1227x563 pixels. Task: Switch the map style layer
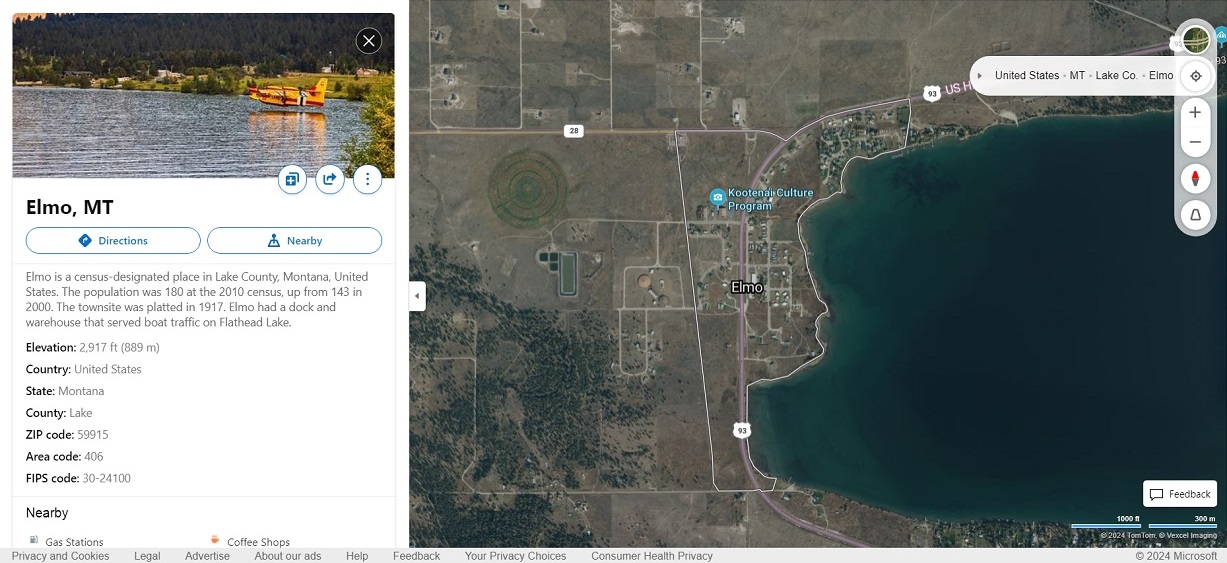[1195, 40]
